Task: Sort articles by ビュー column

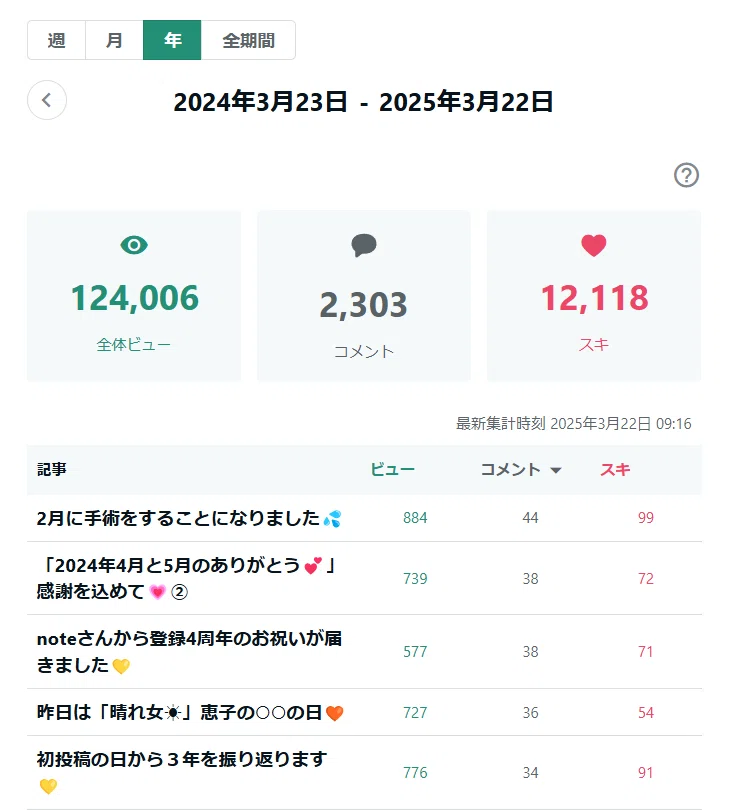Action: [x=393, y=470]
